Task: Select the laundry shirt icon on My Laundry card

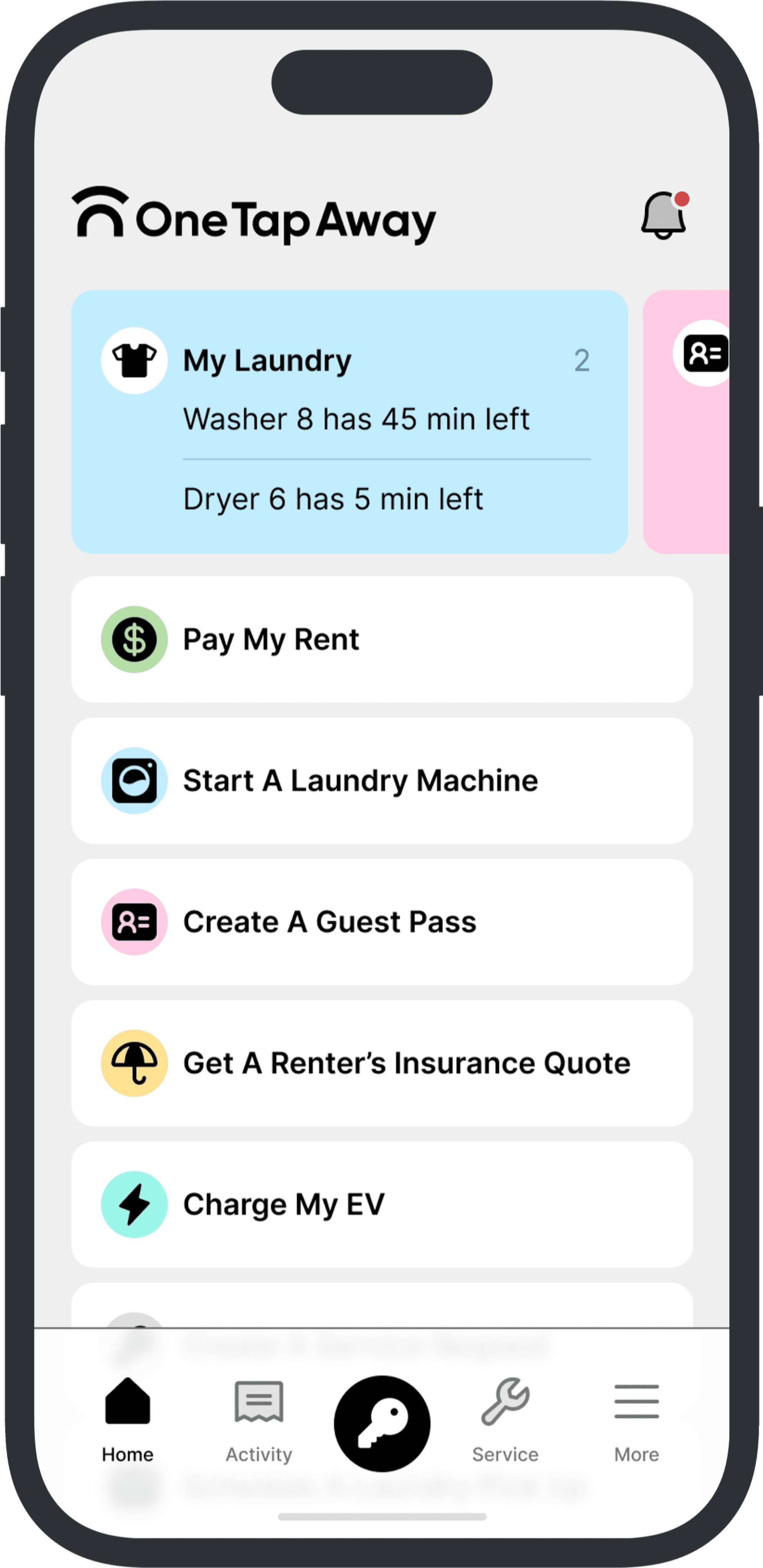Action: (134, 360)
